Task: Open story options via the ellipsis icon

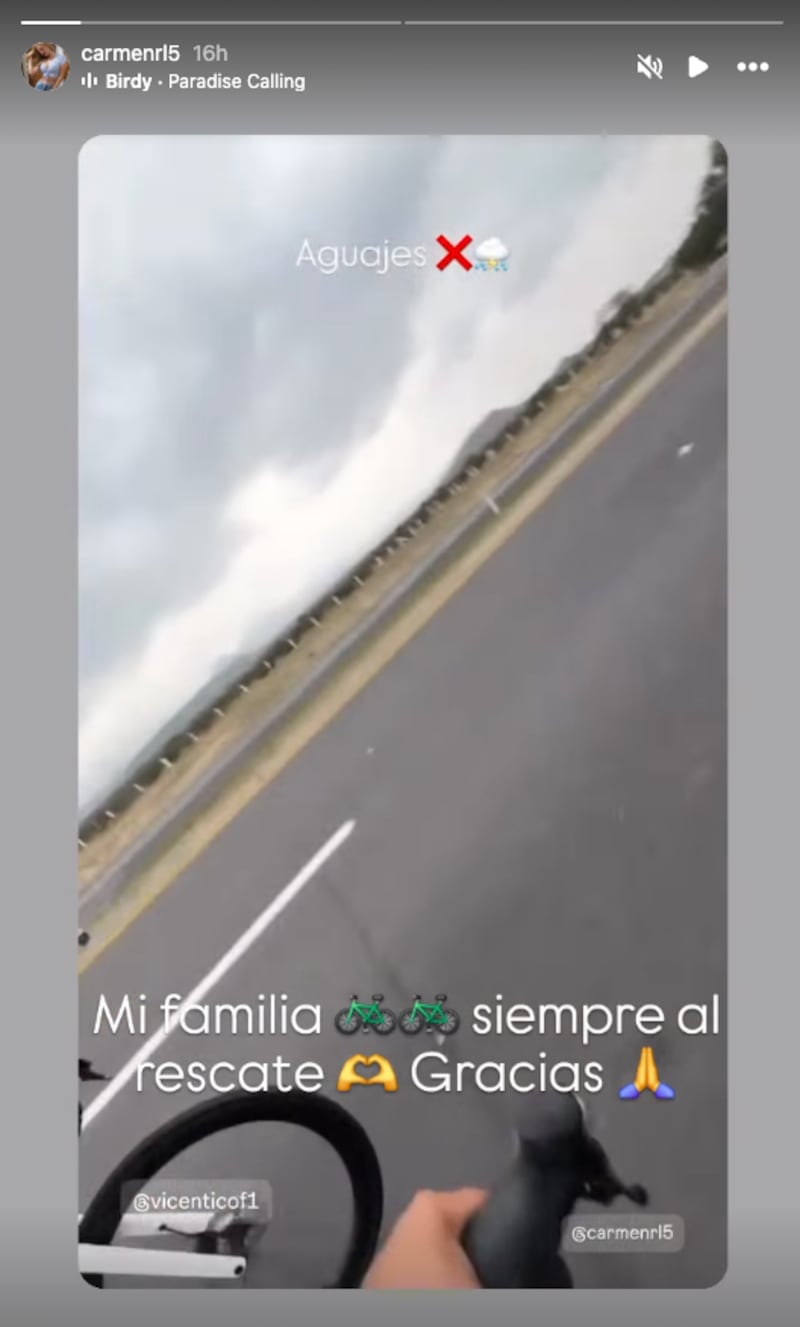Action: (751, 67)
